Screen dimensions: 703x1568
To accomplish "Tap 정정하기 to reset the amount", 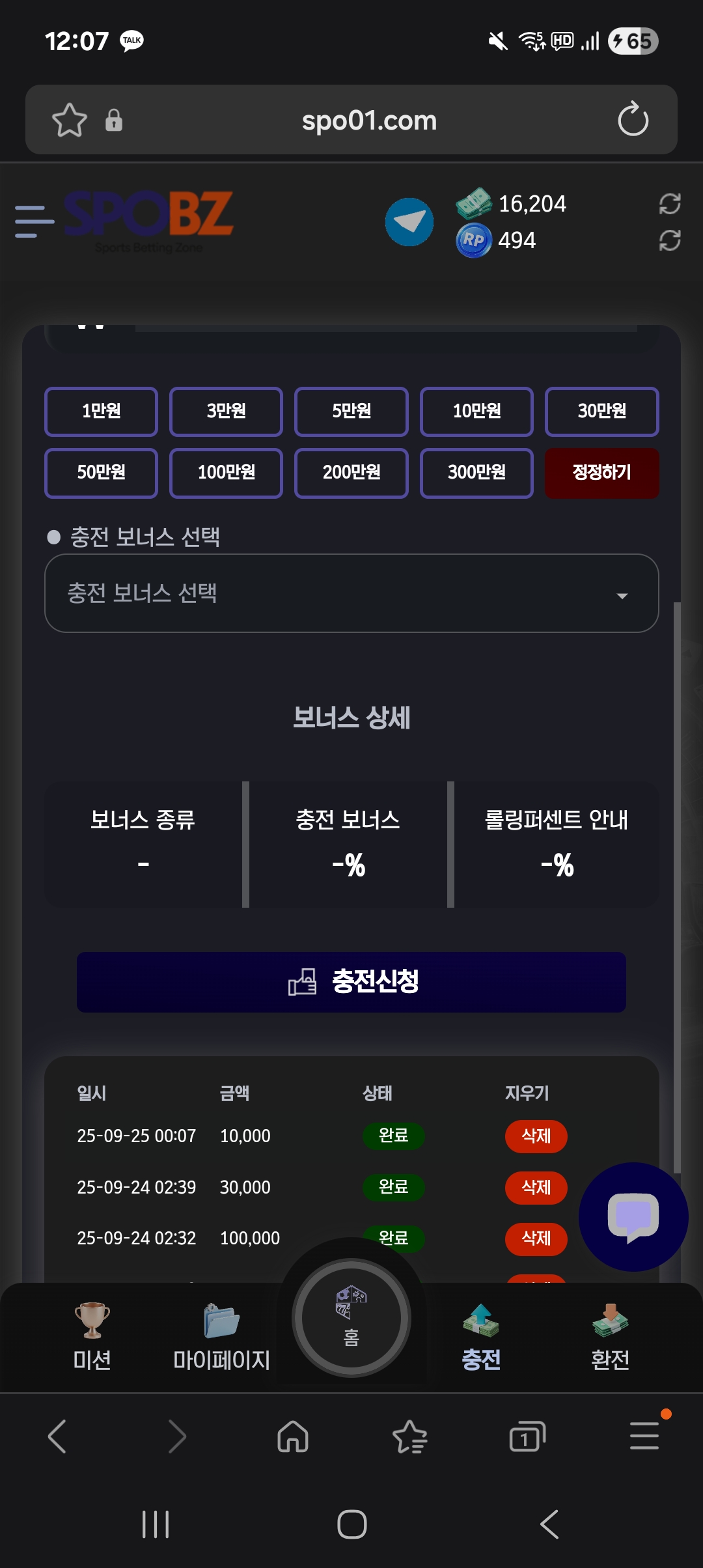I will (x=601, y=473).
